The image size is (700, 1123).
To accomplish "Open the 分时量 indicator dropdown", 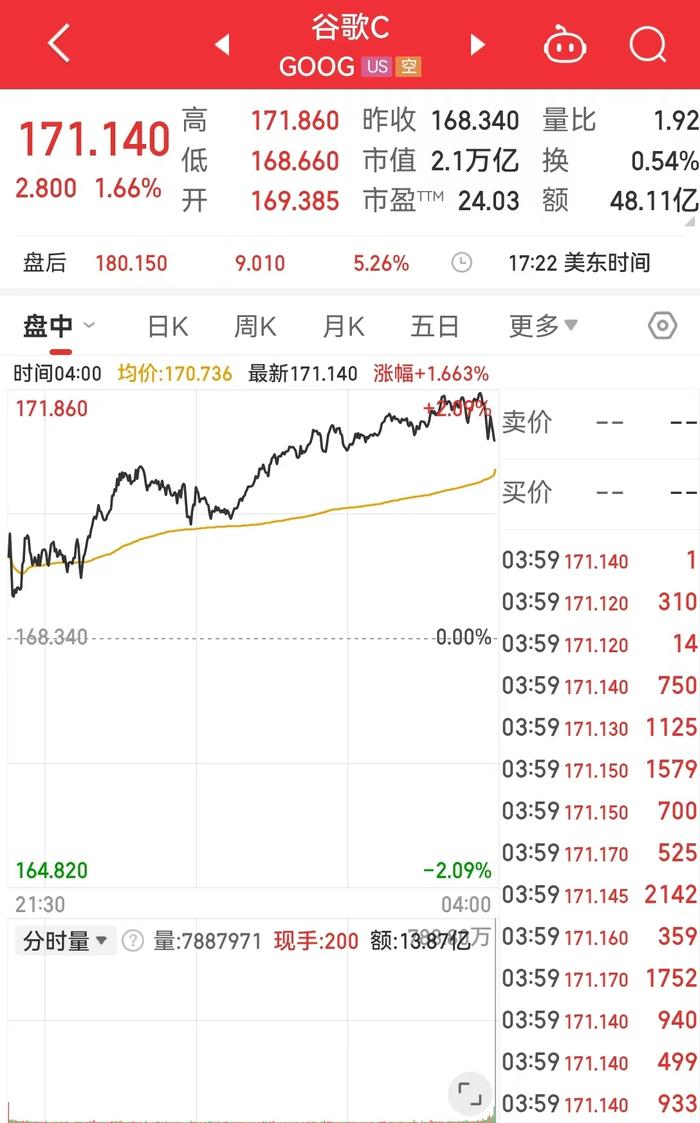I will [x=64, y=940].
